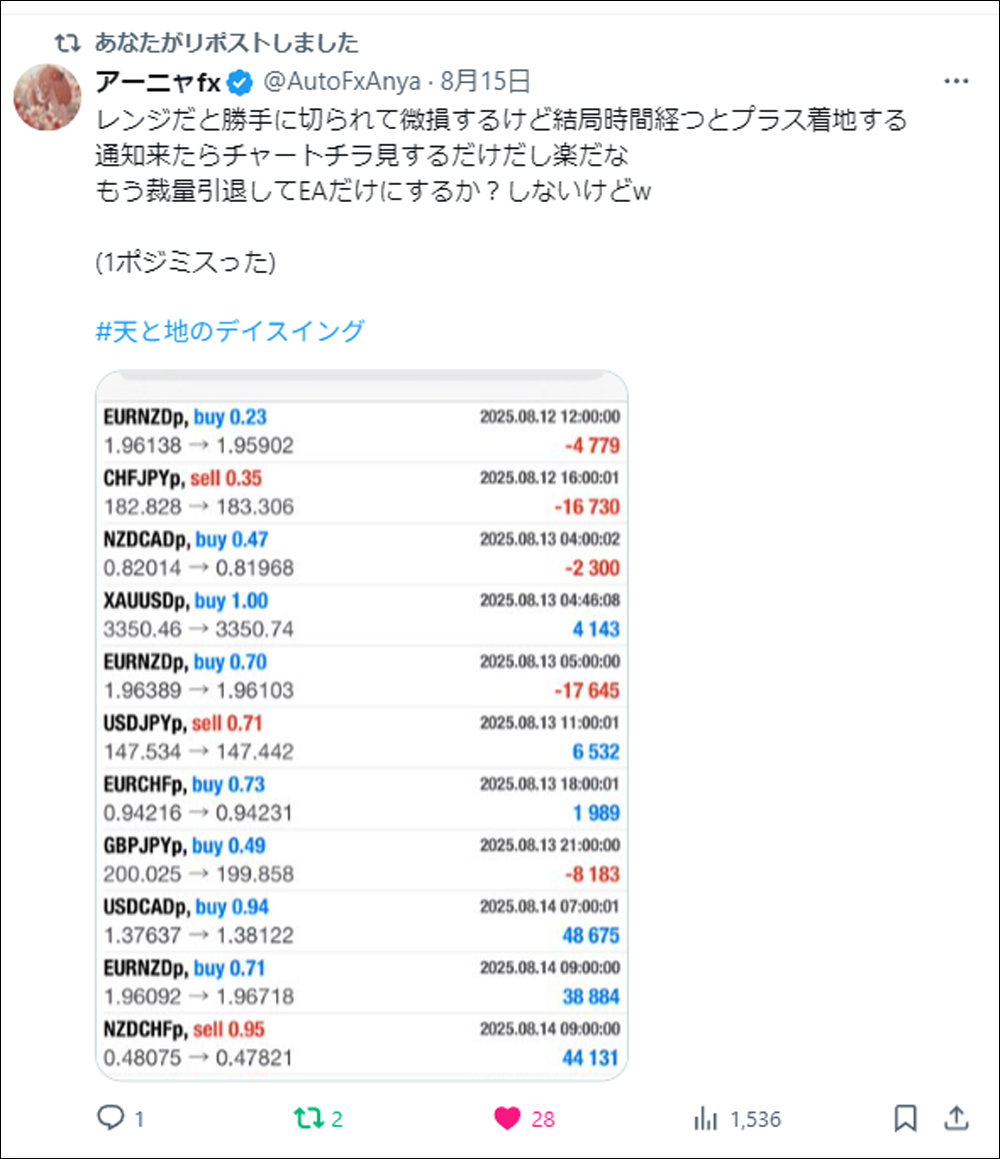Viewport: 1000px width, 1159px height.
Task: Share this post via share icon
Action: [x=956, y=1118]
